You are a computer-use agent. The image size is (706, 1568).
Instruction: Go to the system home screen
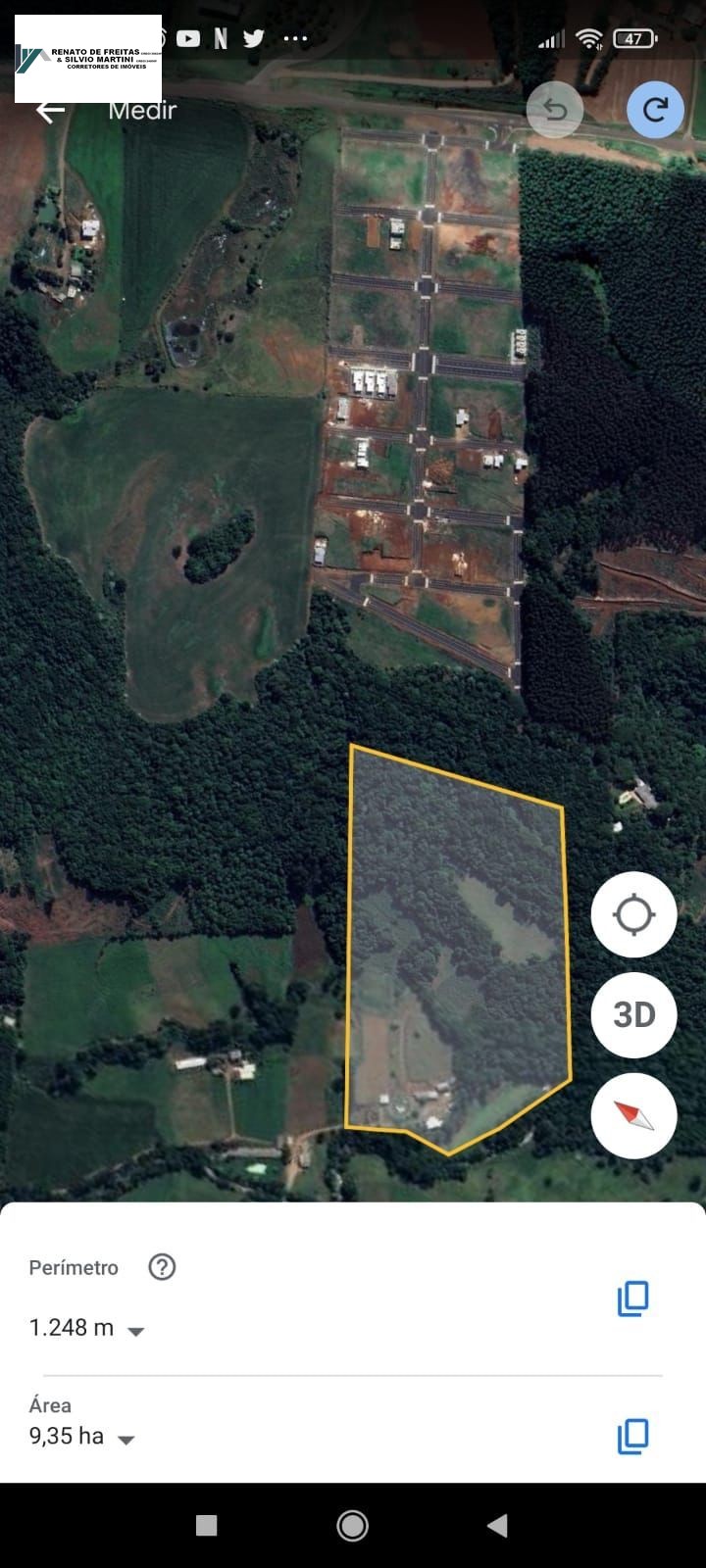click(x=352, y=1525)
